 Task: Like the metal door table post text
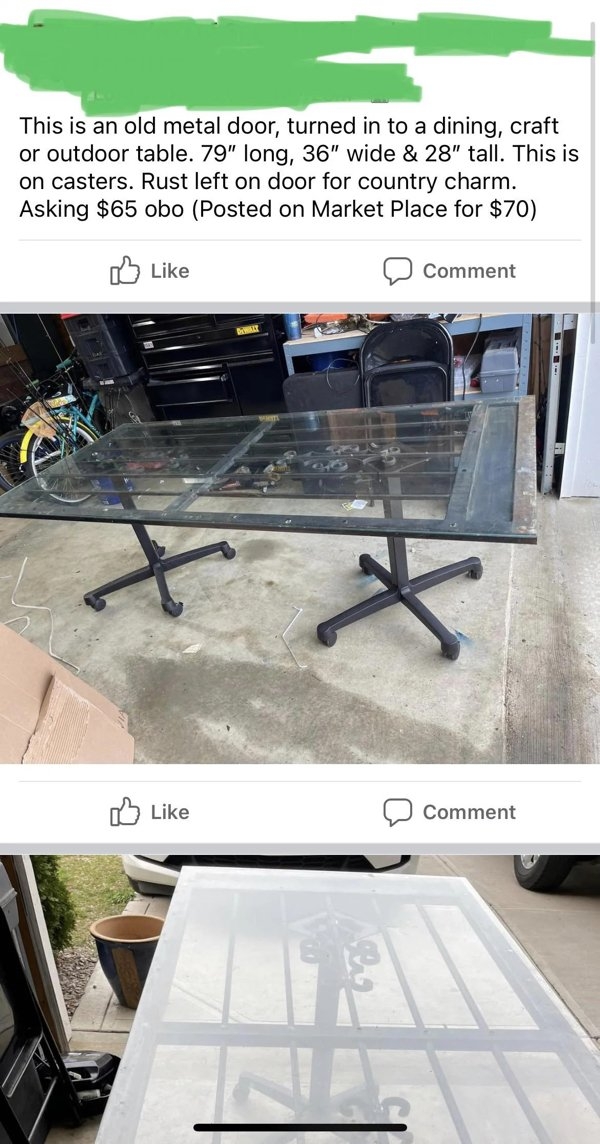(149, 271)
